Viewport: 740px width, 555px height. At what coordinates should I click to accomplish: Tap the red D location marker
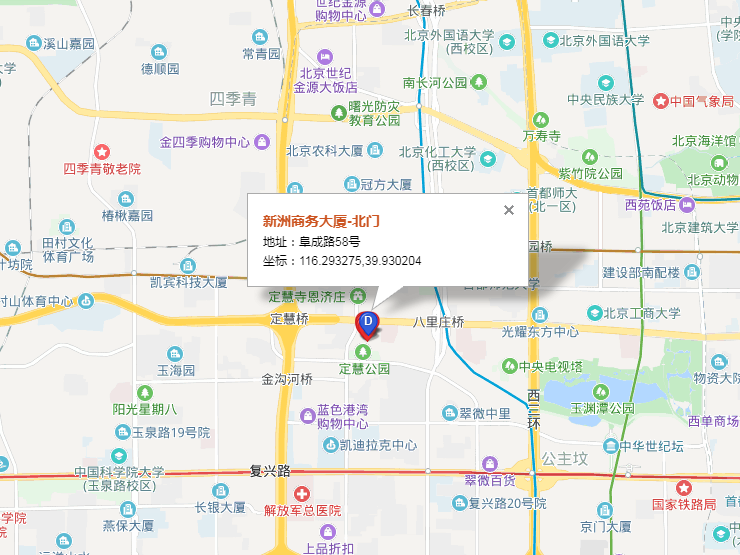point(367,323)
